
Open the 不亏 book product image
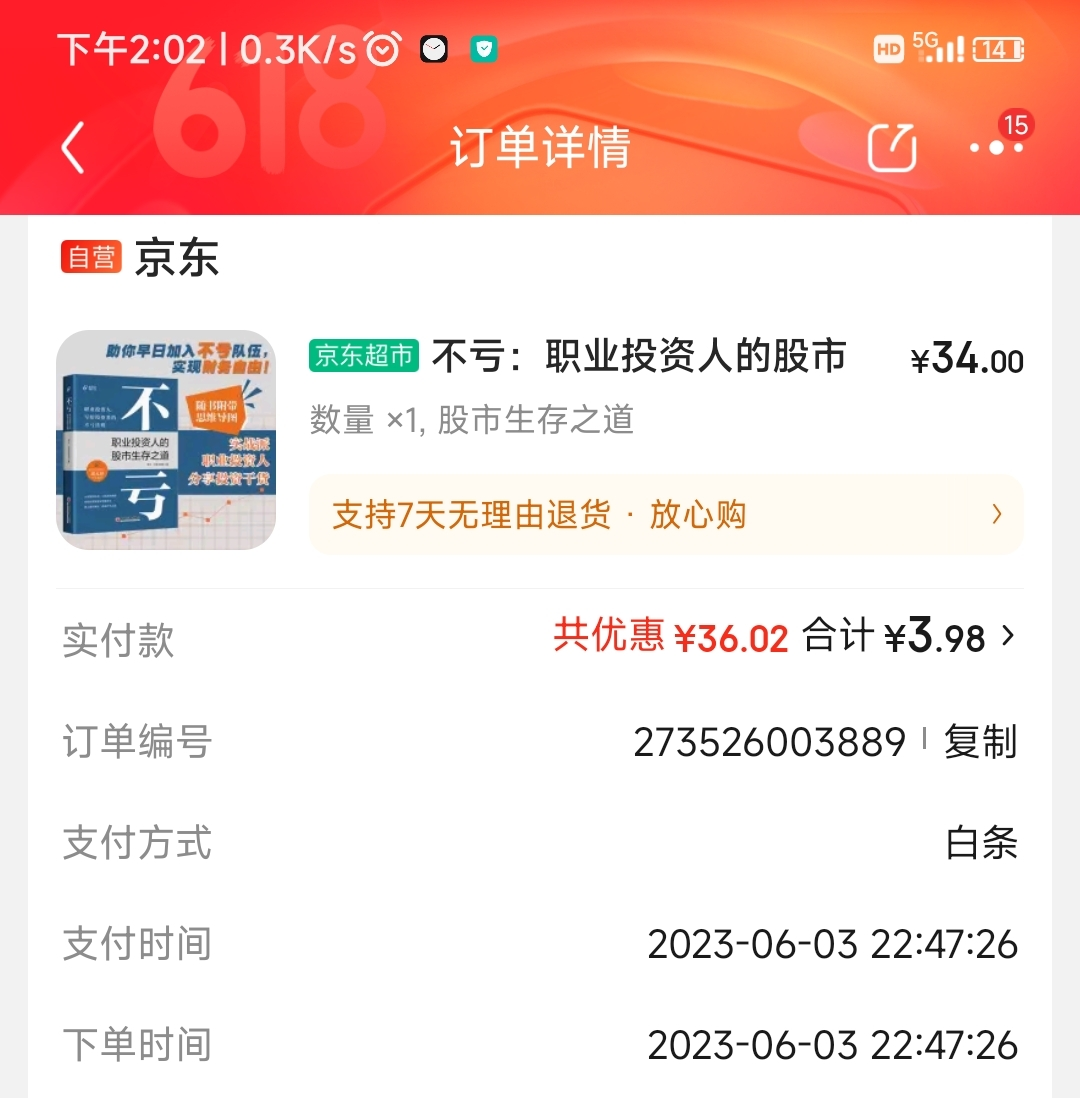pos(166,440)
